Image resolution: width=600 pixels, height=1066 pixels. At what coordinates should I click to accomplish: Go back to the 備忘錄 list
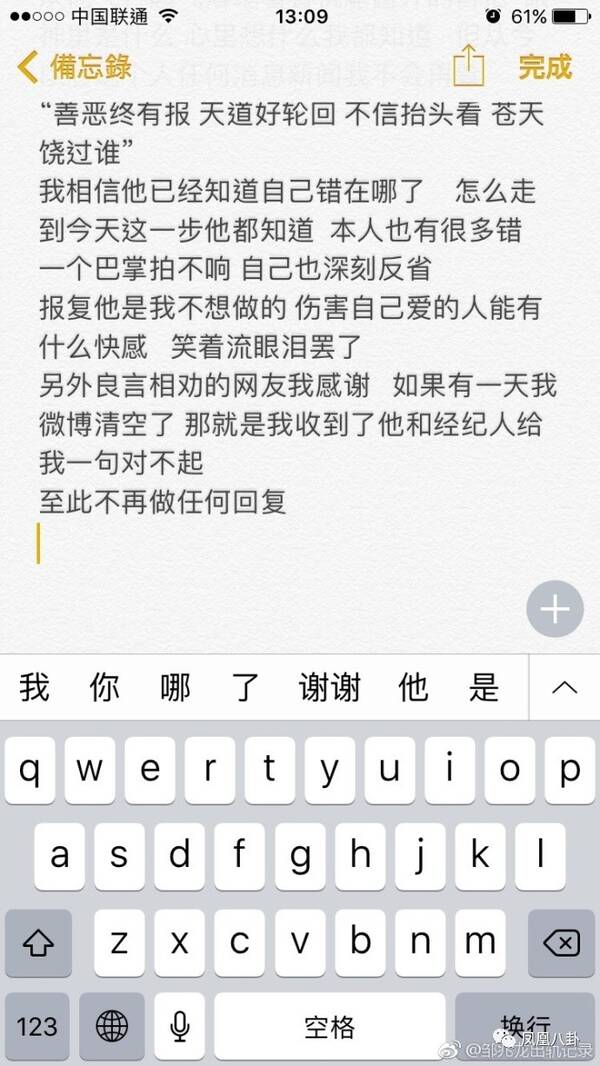coord(75,67)
